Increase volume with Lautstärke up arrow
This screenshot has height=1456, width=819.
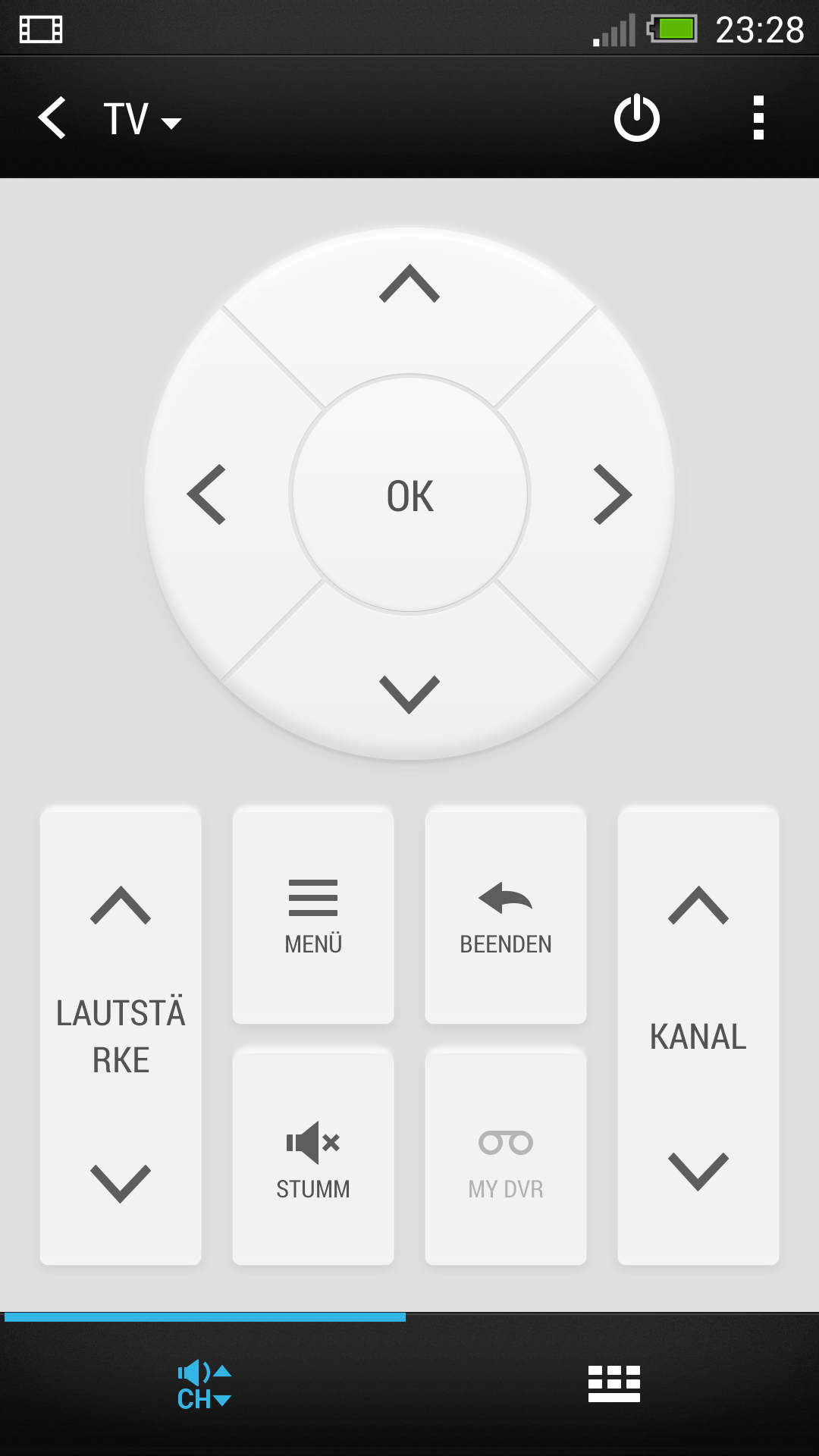(x=121, y=905)
